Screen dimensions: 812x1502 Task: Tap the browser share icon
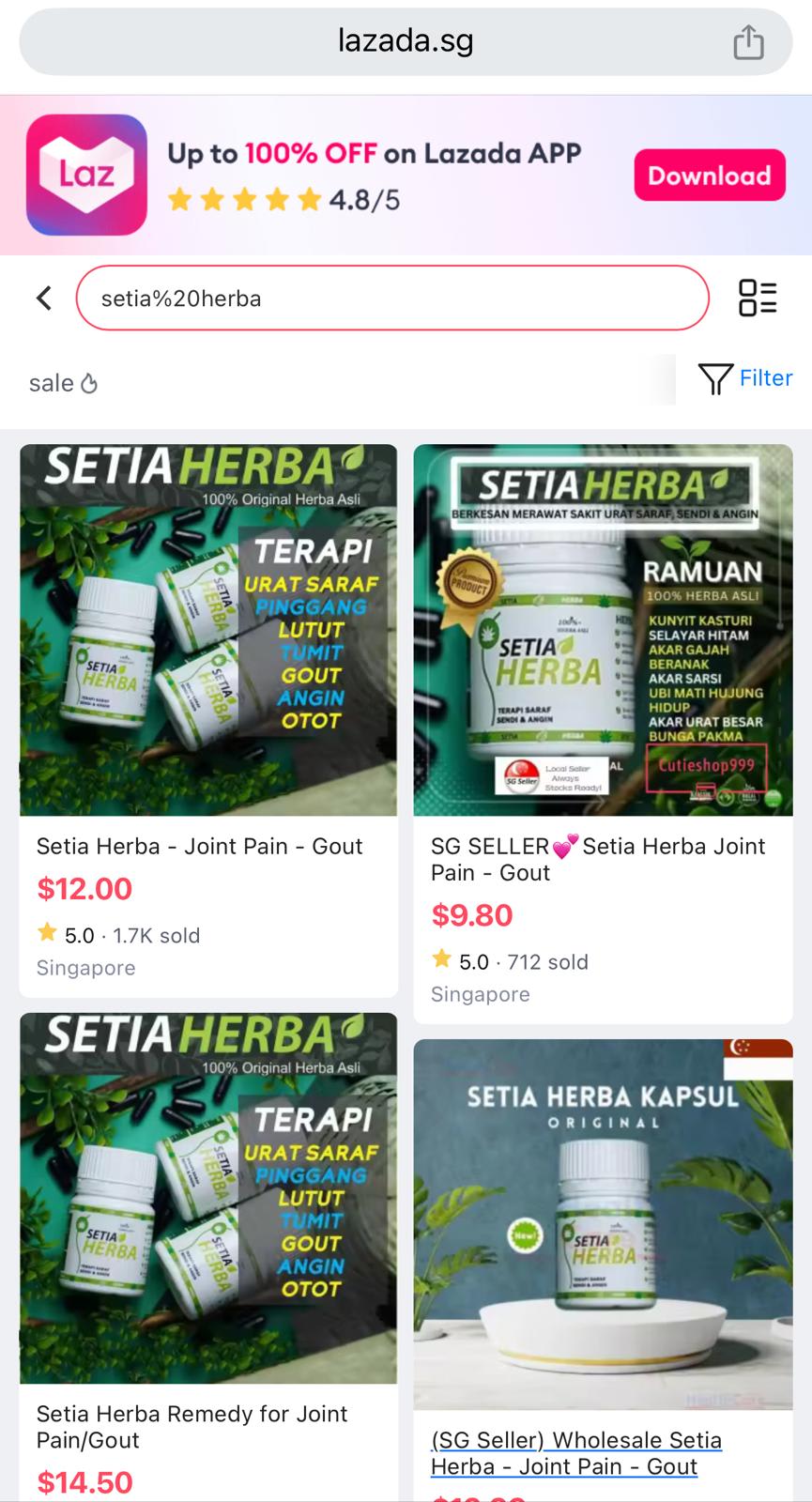point(748,42)
